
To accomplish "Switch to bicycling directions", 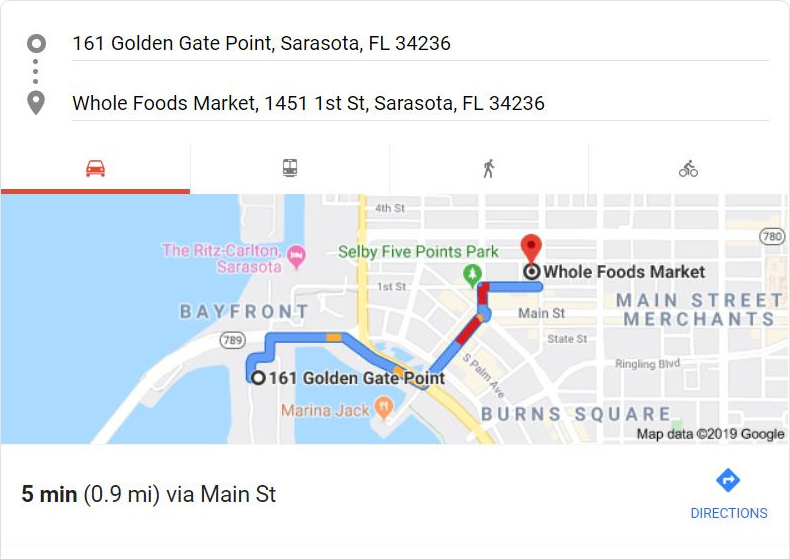I will pyautogui.click(x=688, y=168).
